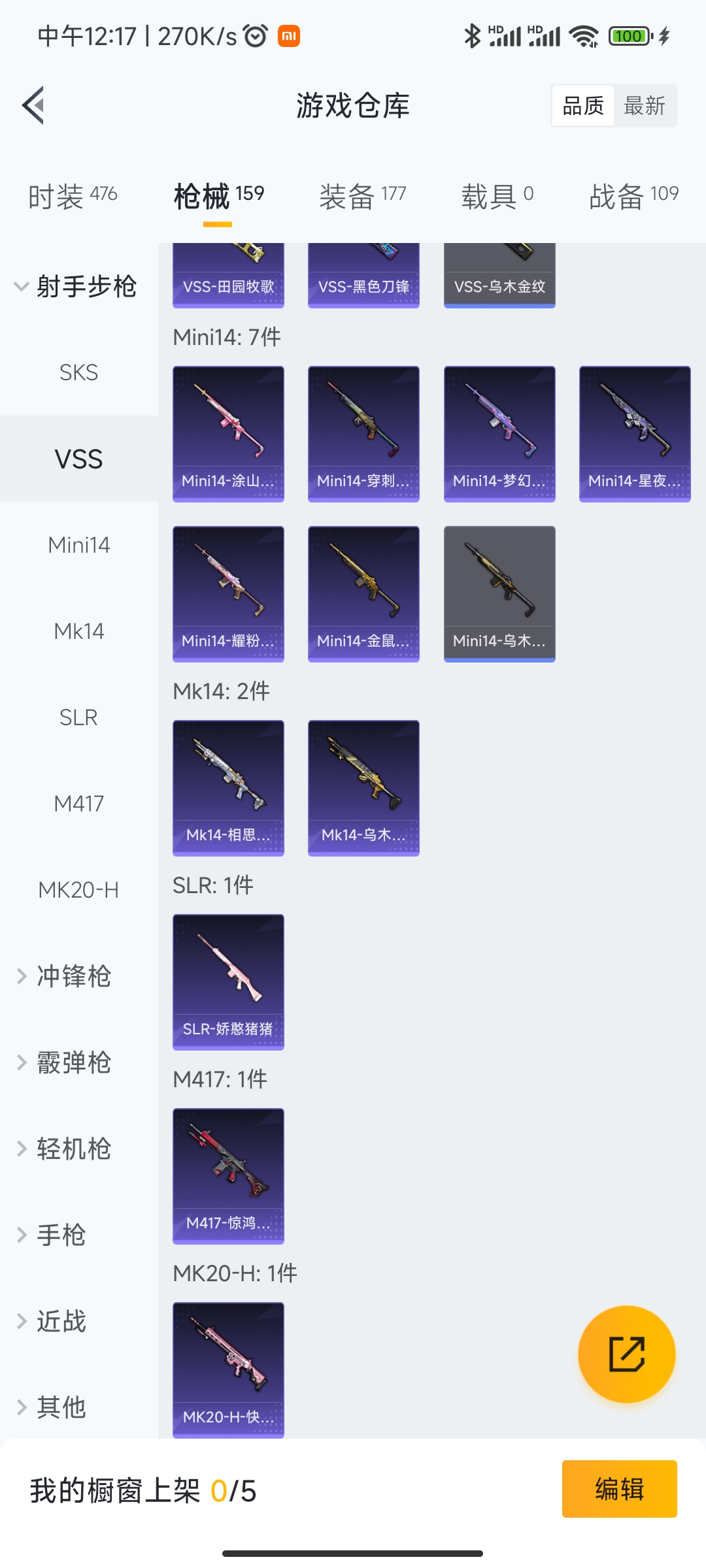Tap the 编辑 button for showcase

pos(618,1489)
